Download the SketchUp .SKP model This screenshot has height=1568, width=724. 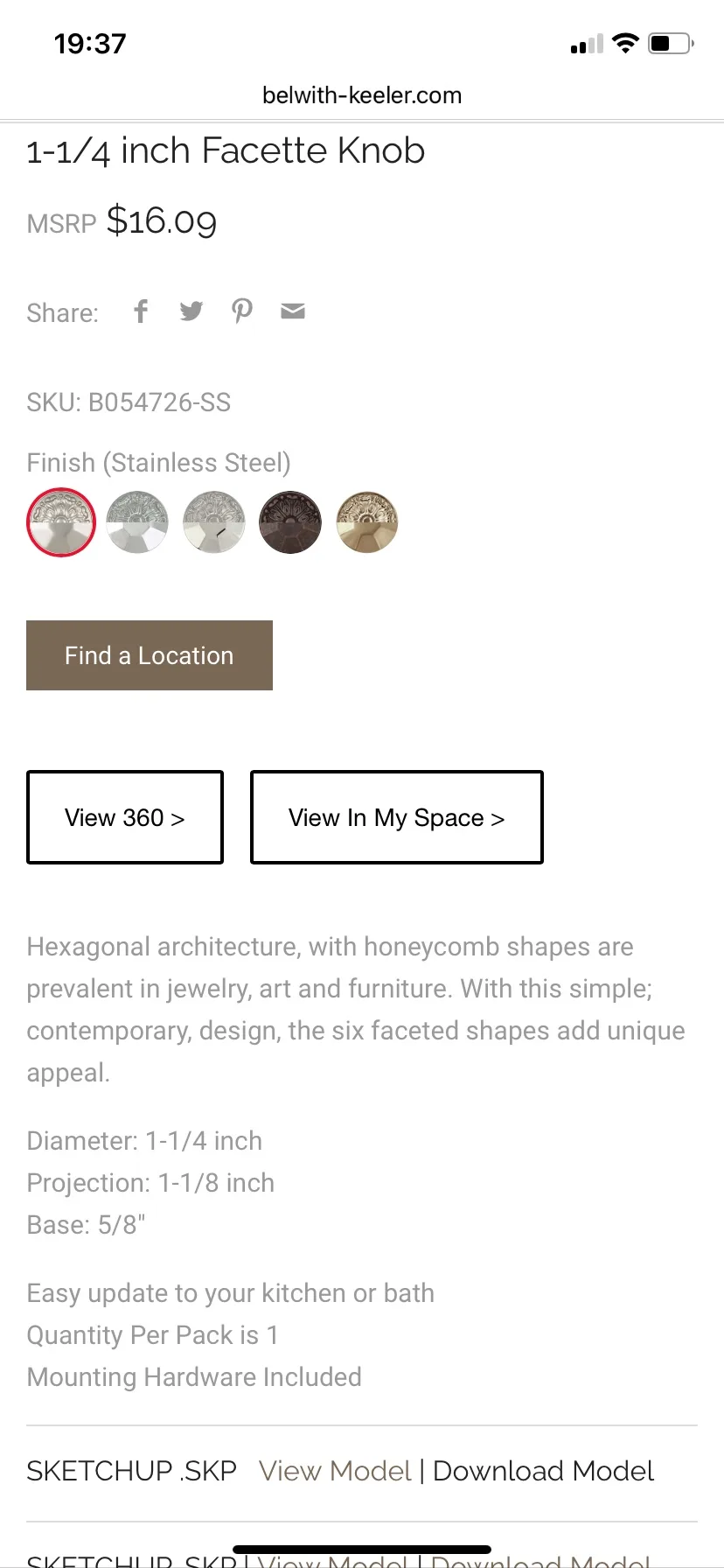tap(542, 1471)
